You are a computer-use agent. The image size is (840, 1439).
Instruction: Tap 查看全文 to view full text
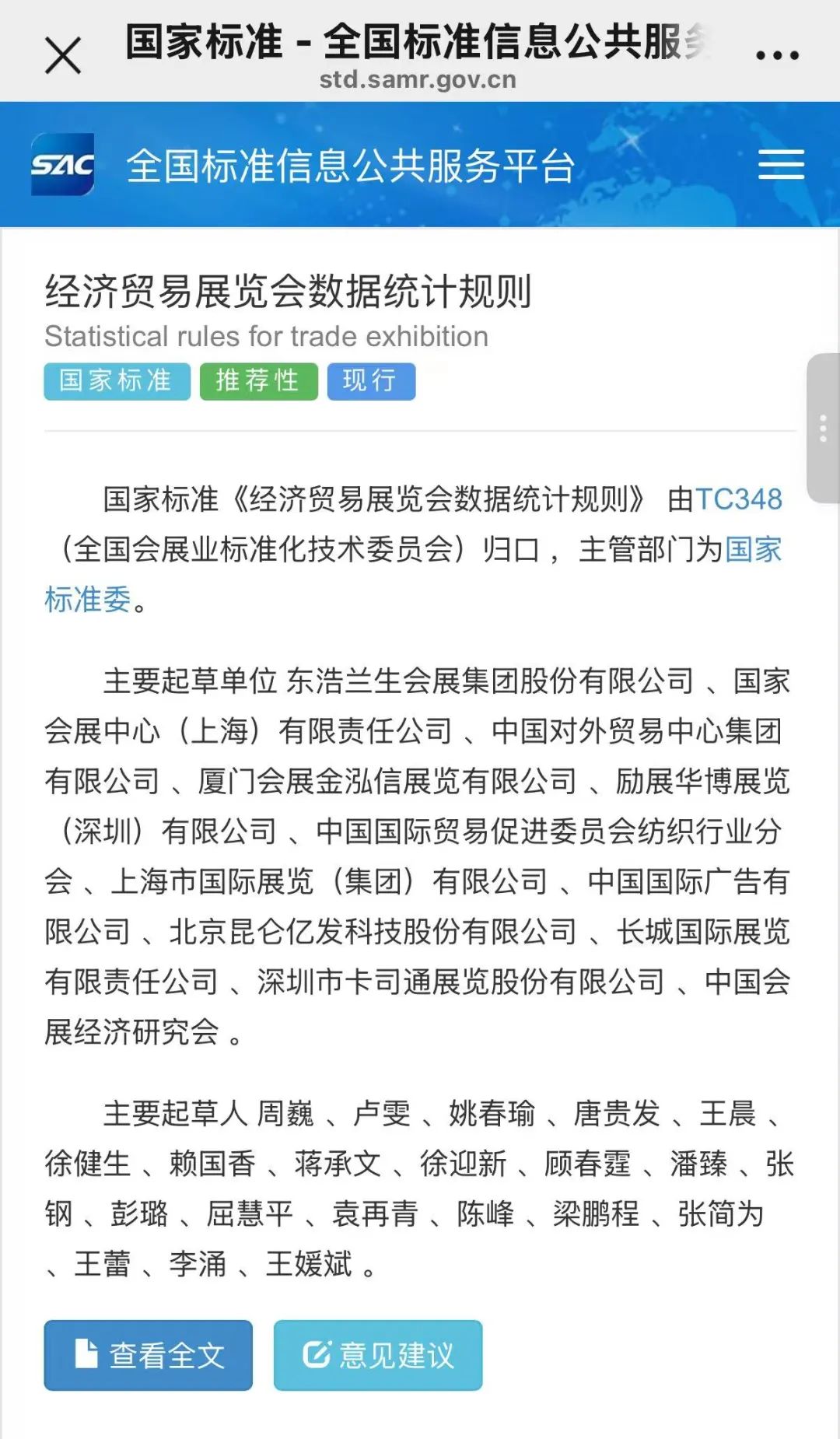149,1355
